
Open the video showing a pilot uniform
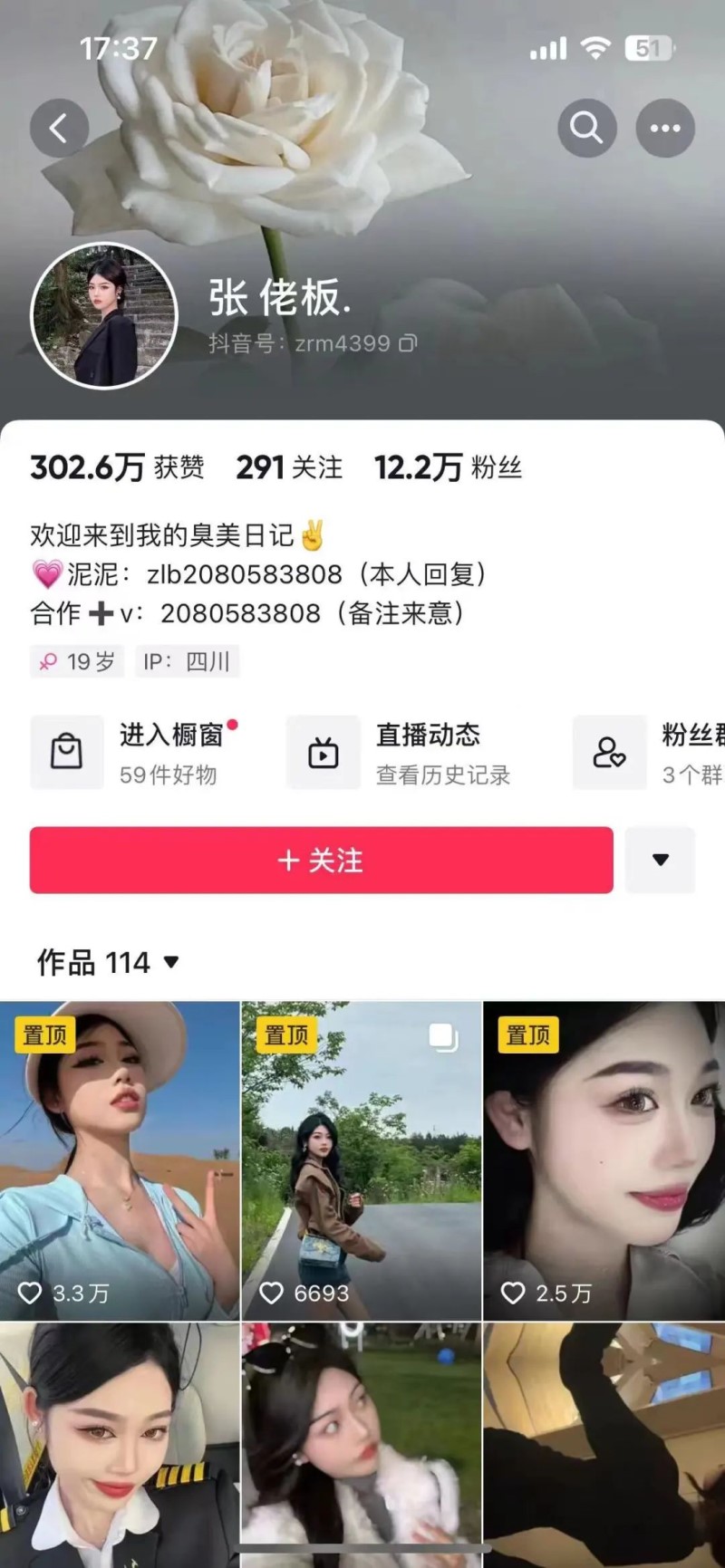120,1445
